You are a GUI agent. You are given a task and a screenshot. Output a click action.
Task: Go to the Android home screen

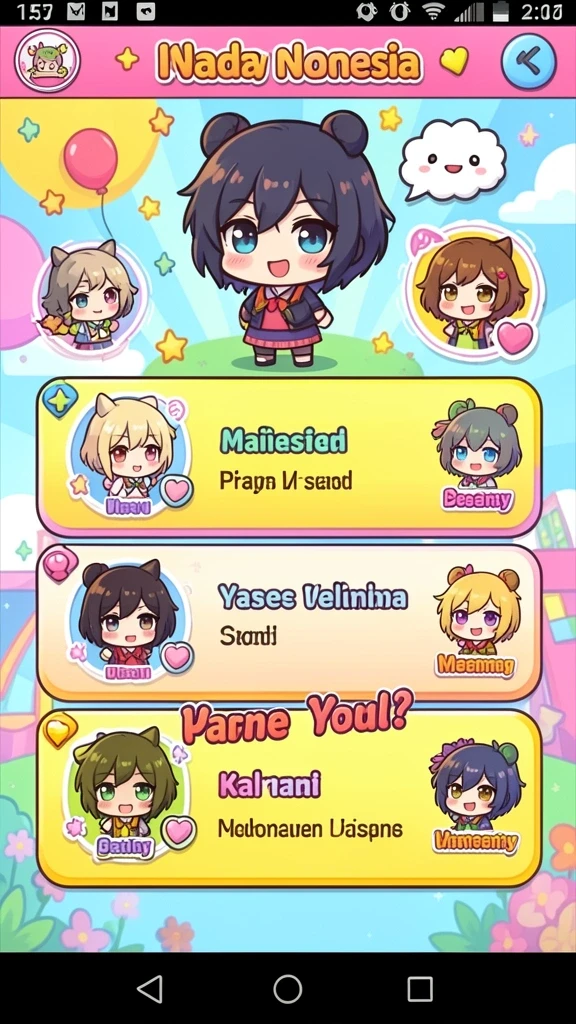point(287,988)
